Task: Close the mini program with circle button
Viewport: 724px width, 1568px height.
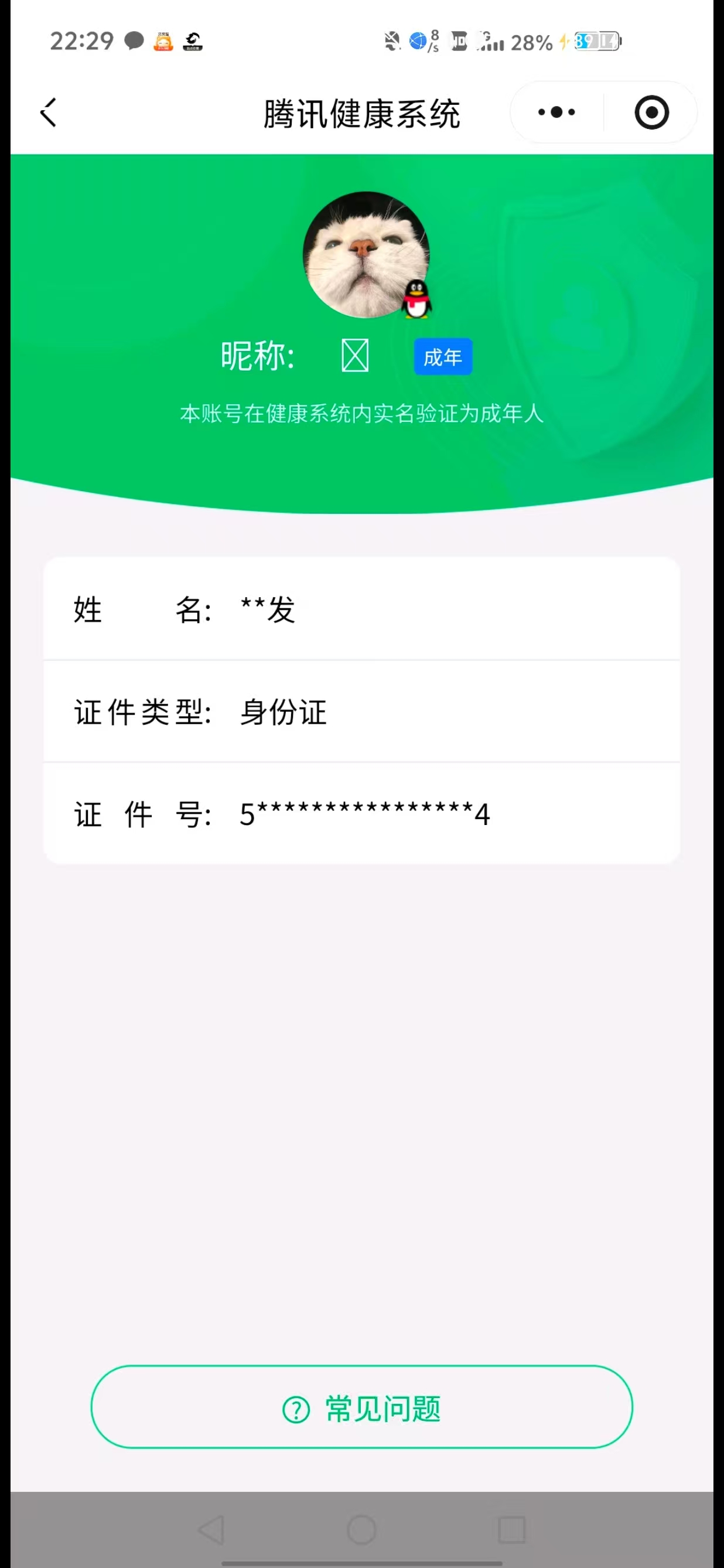Action: coord(651,113)
